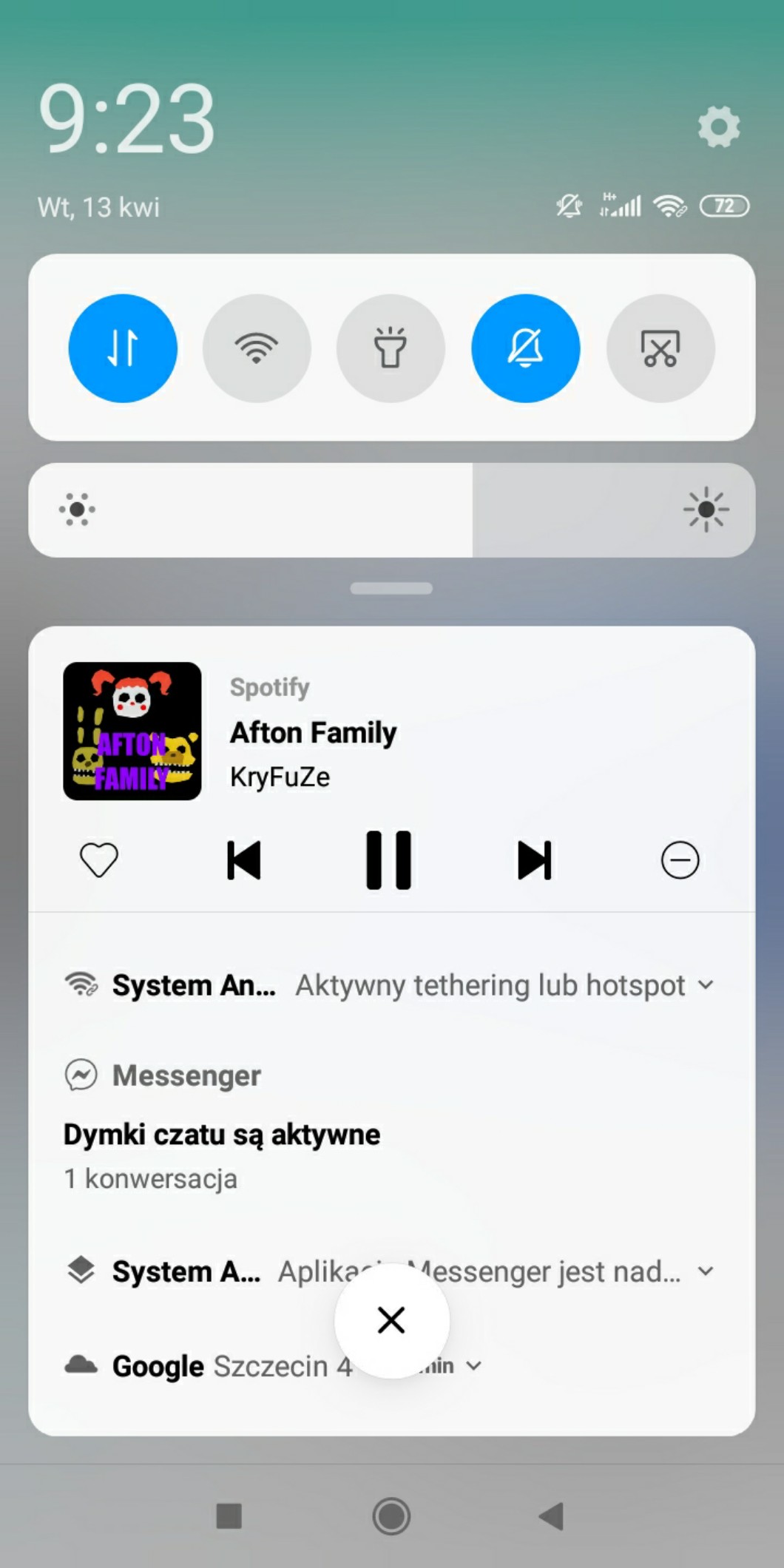Open recent apps via square button
Image resolution: width=784 pixels, height=1568 pixels.
(229, 1516)
